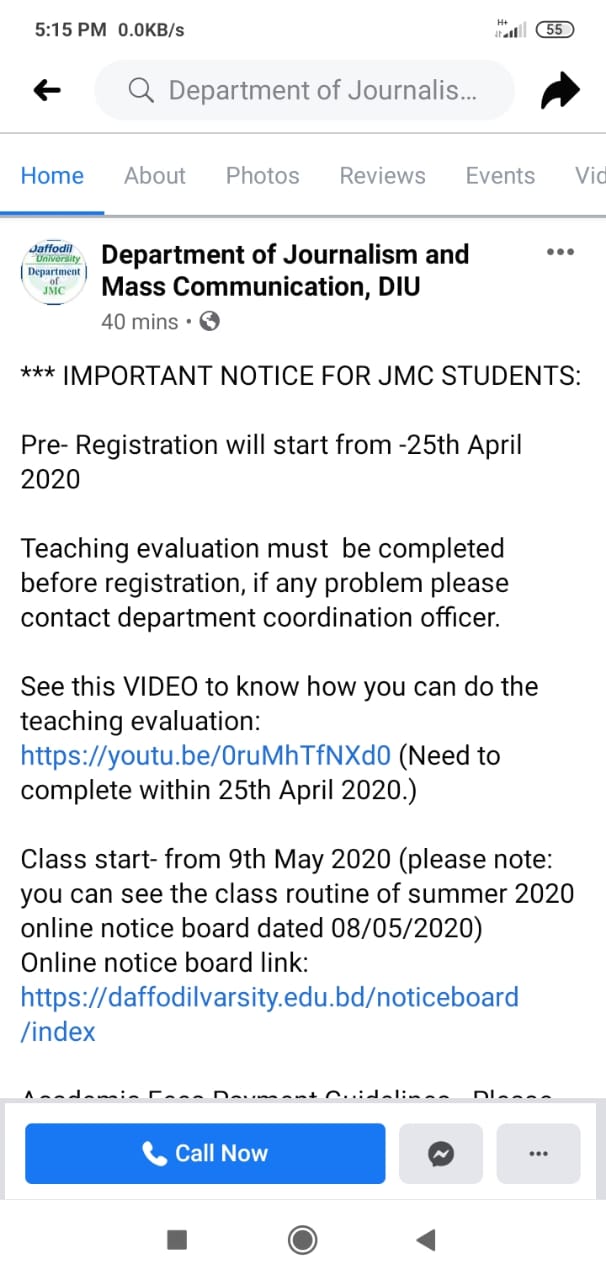606x1280 pixels.
Task: Switch to the Events tab
Action: tap(500, 176)
